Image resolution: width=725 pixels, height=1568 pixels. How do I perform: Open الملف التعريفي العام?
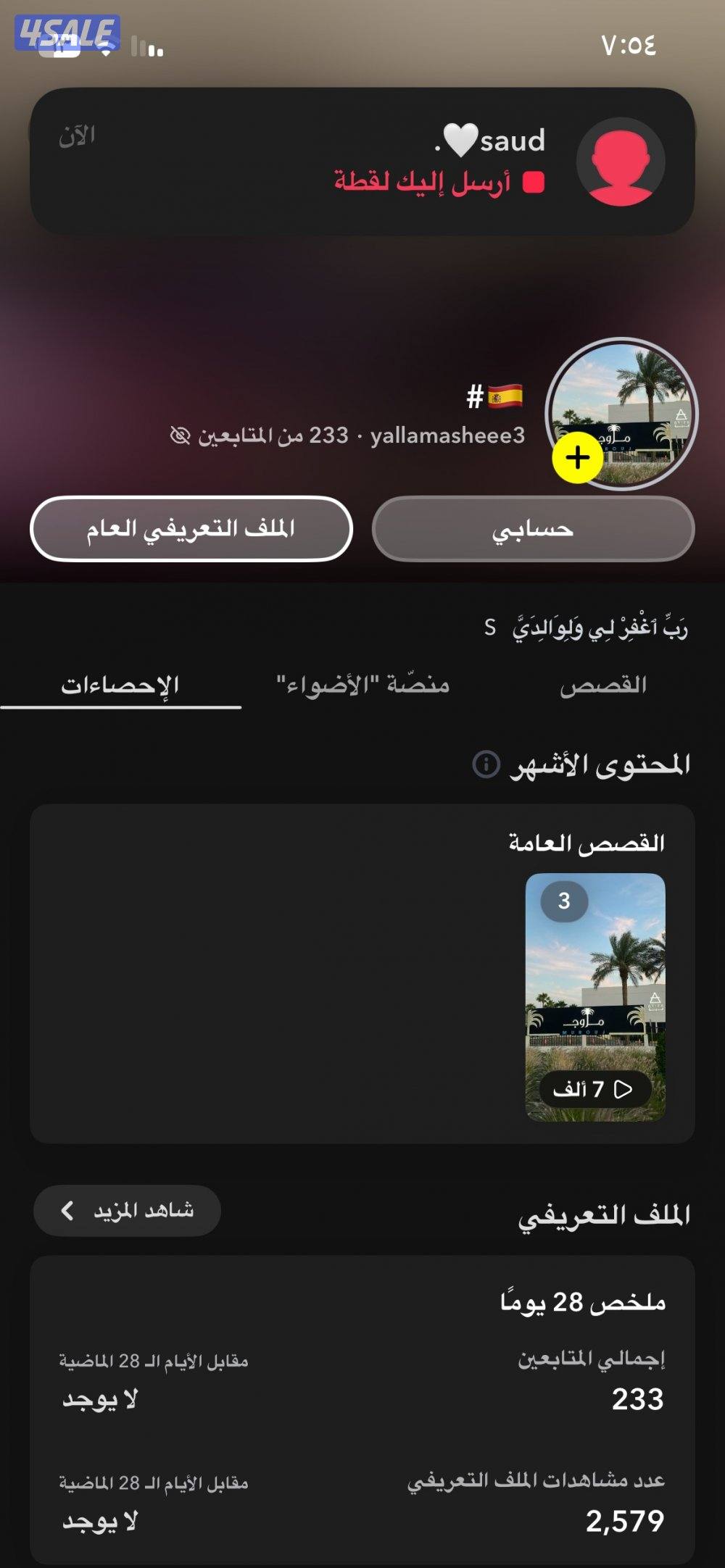tap(193, 530)
